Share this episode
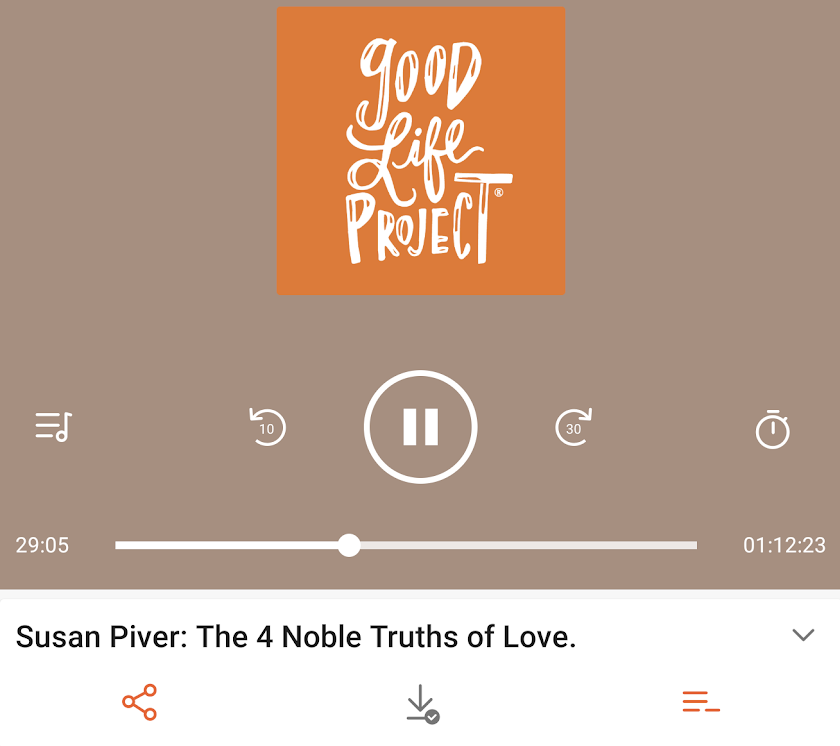Viewport: 840px width, 746px height. [140, 702]
